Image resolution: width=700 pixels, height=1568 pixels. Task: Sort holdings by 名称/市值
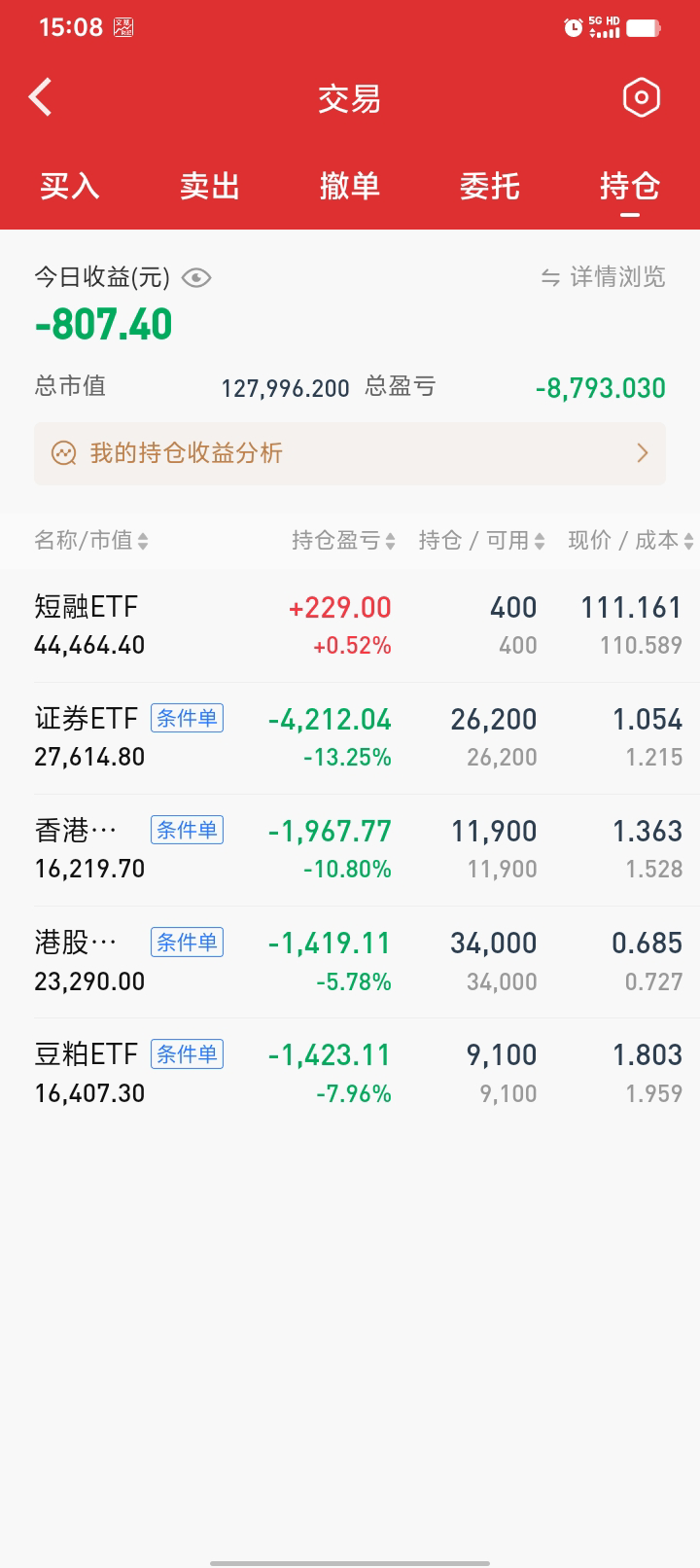[91, 541]
